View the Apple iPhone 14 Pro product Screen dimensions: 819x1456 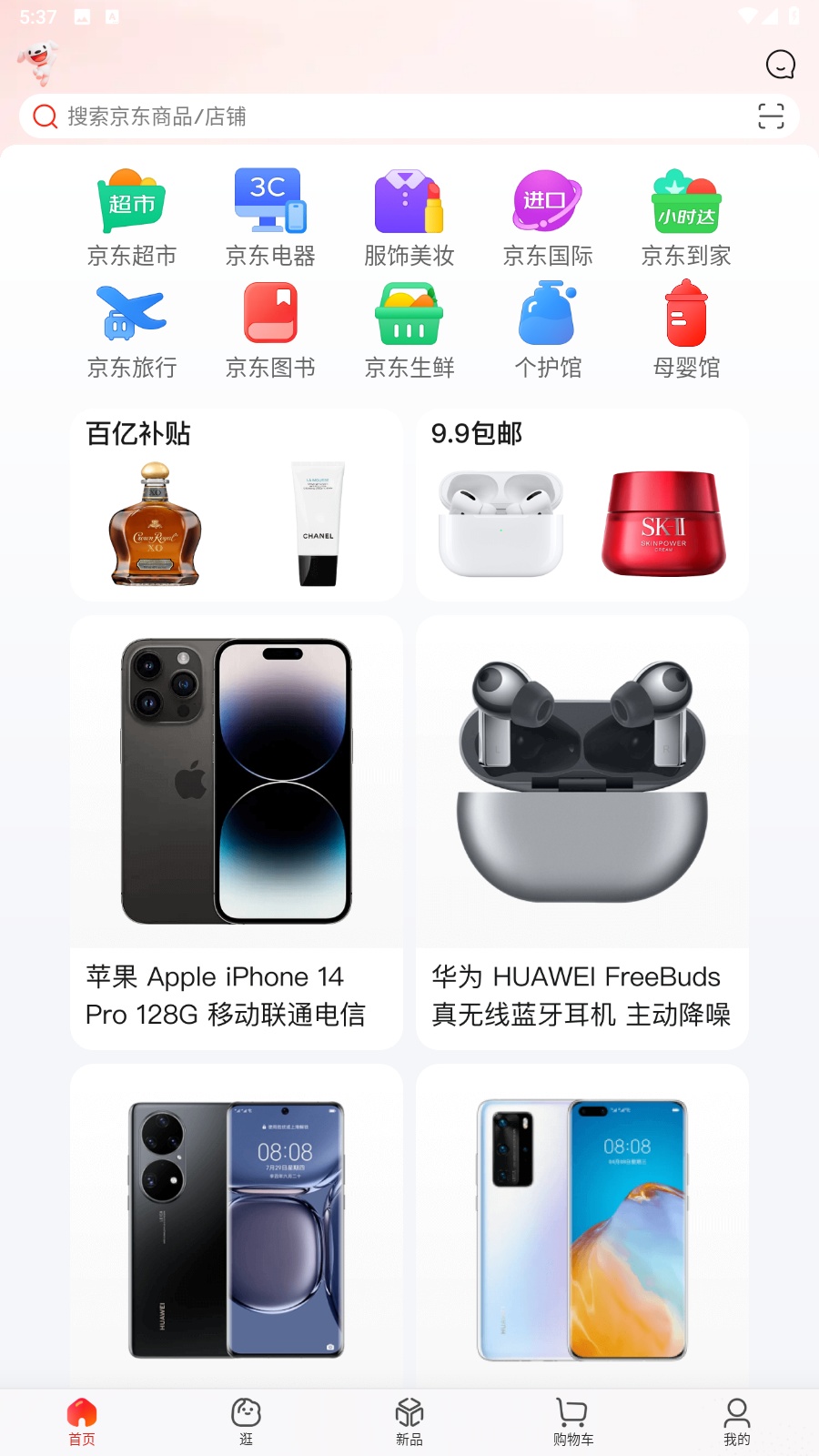(237, 832)
